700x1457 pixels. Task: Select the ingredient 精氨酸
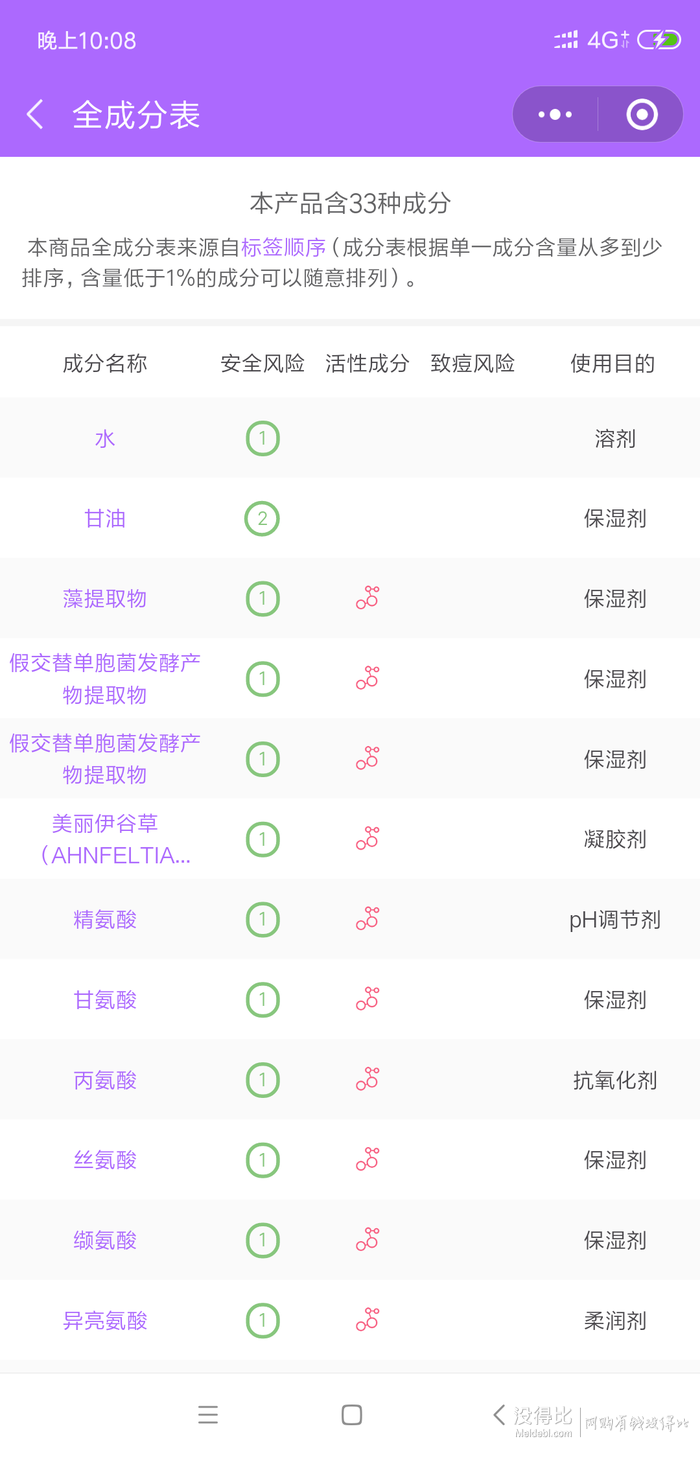point(105,919)
